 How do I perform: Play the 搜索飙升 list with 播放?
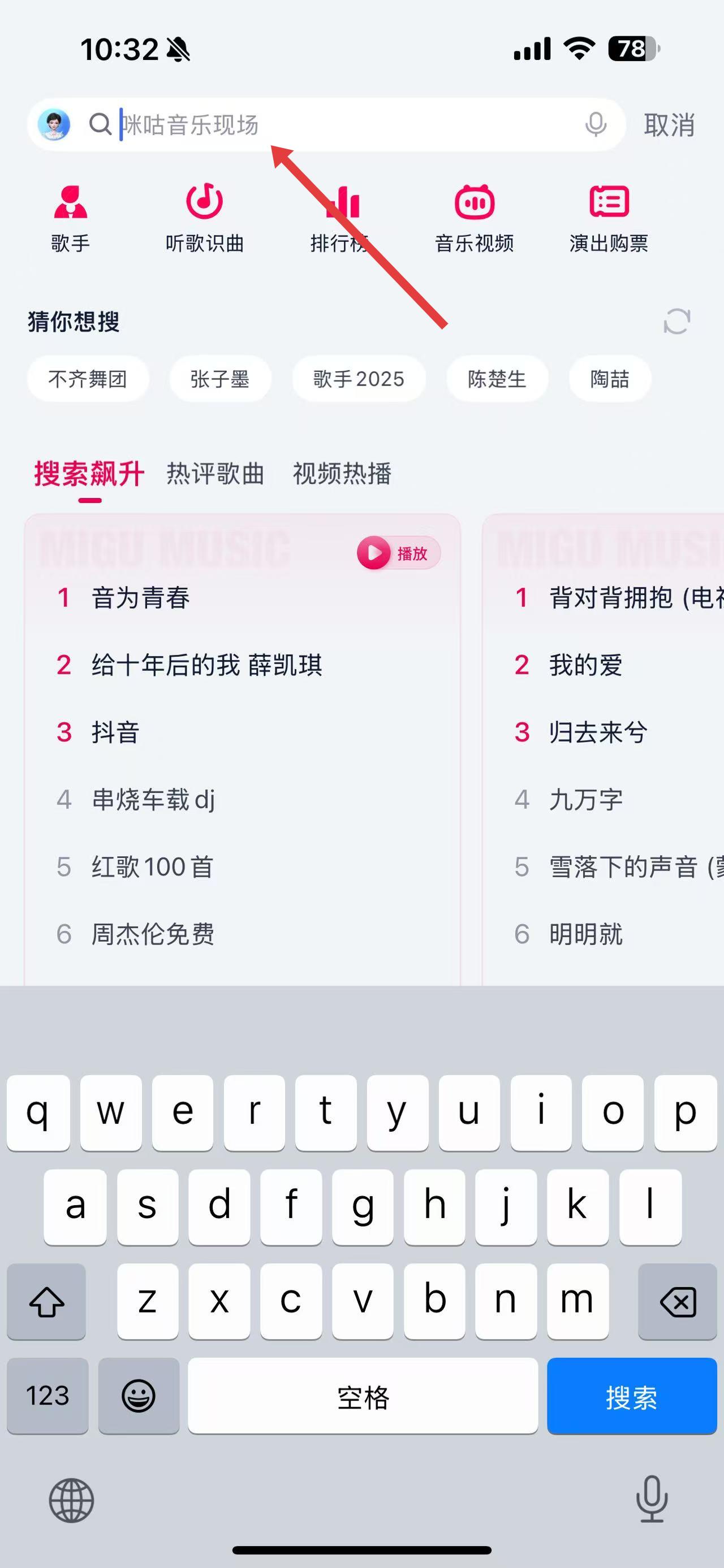[398, 553]
